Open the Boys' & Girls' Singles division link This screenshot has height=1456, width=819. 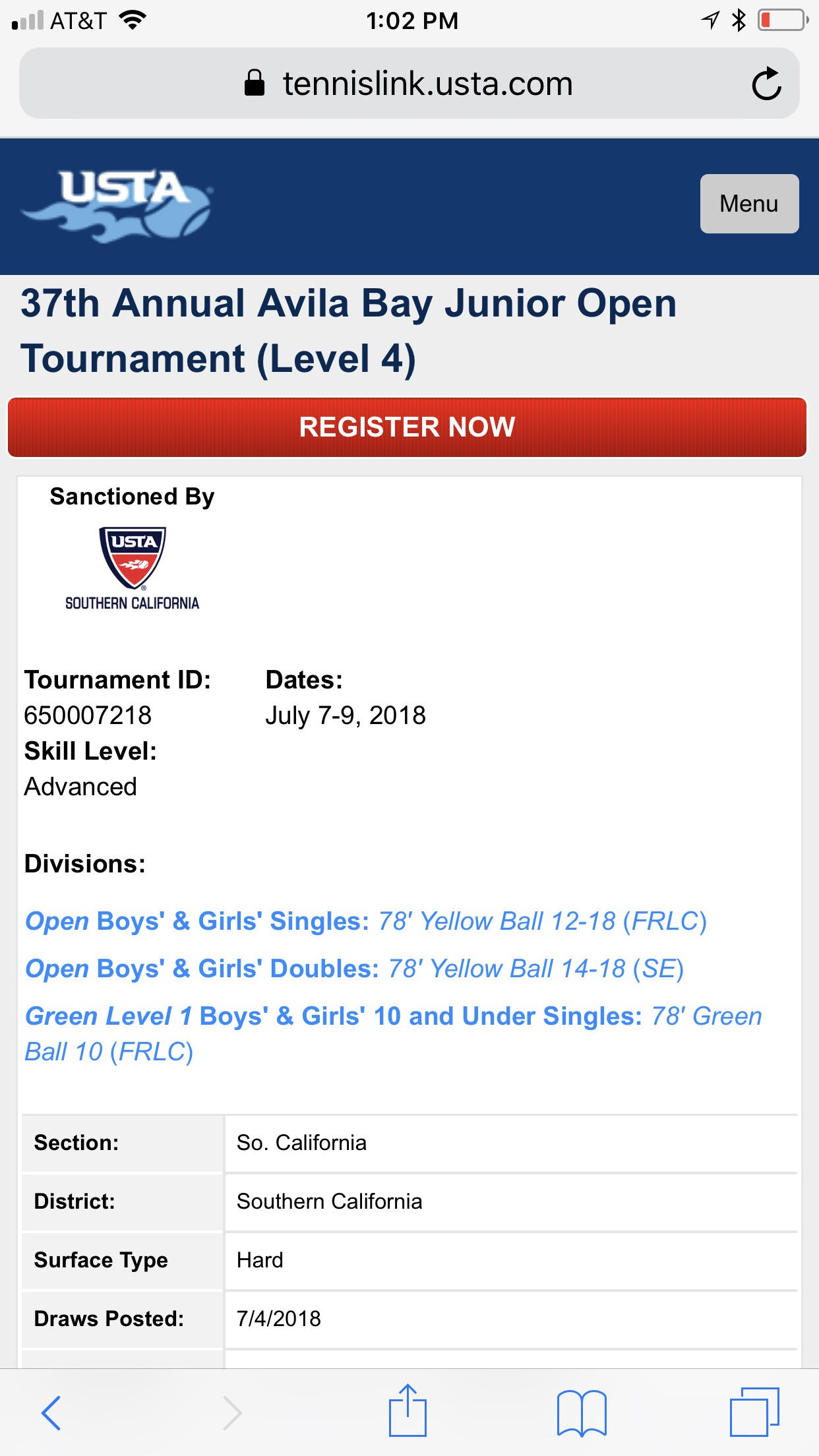pos(366,921)
